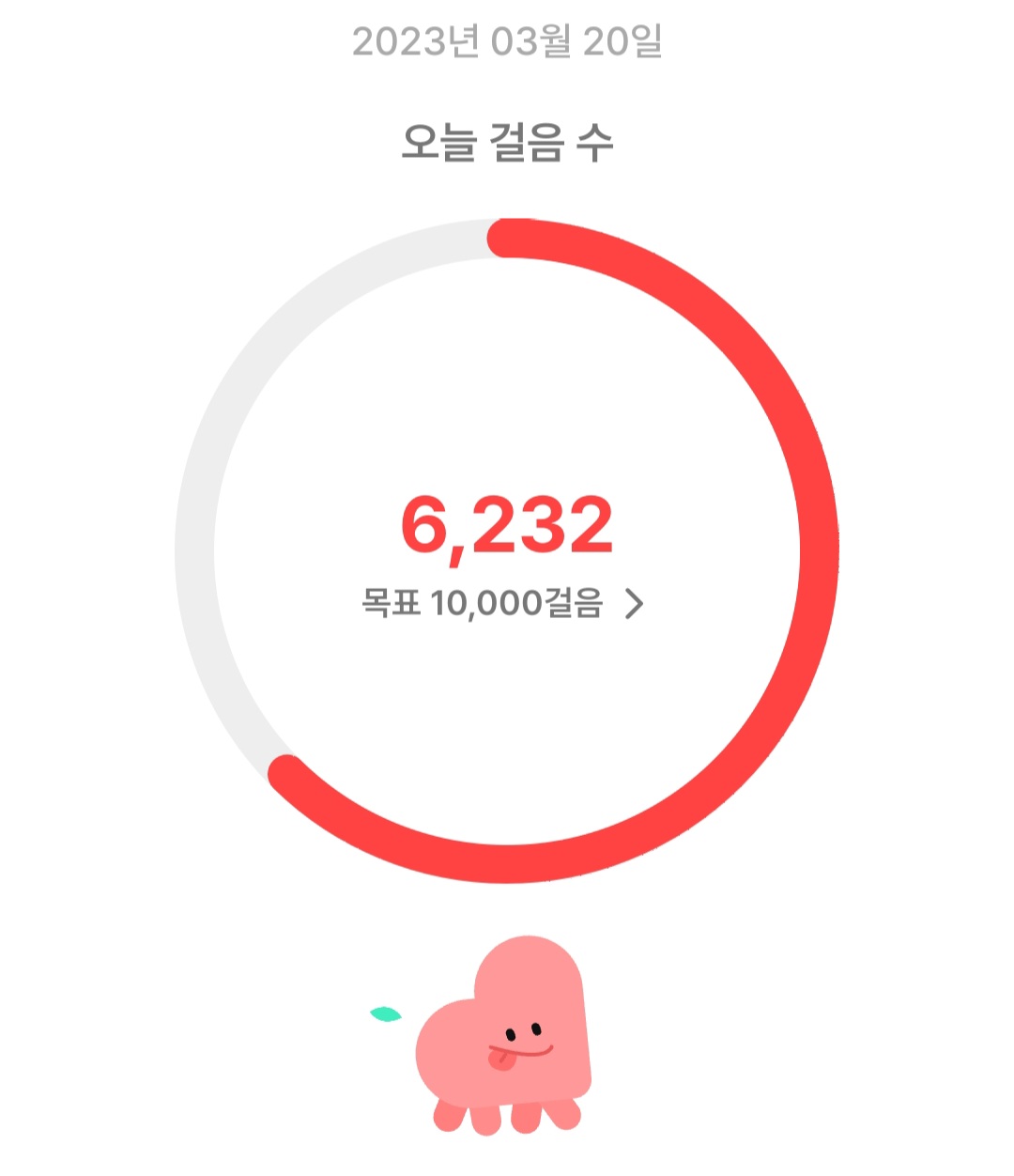Open the 목표 10,000걸음 goal setting

pyautogui.click(x=504, y=603)
